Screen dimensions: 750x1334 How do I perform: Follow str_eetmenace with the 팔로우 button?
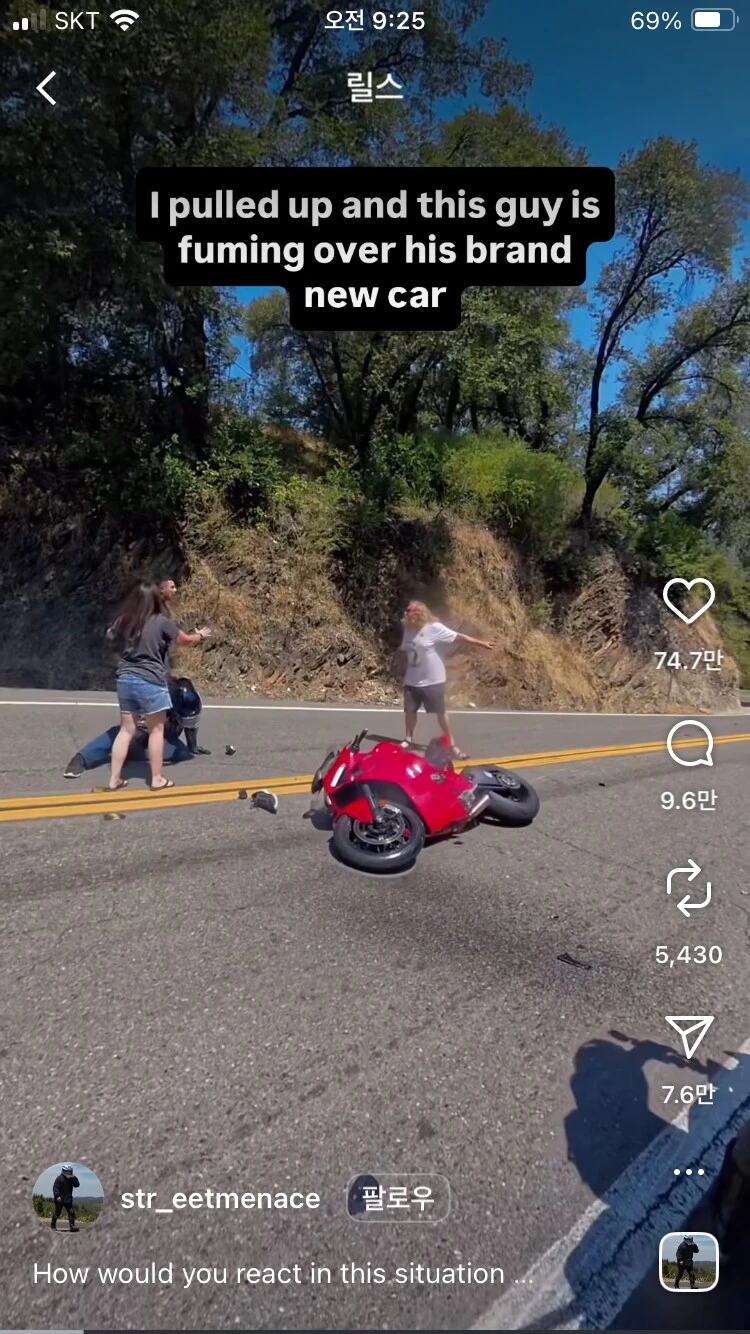coord(398,1198)
